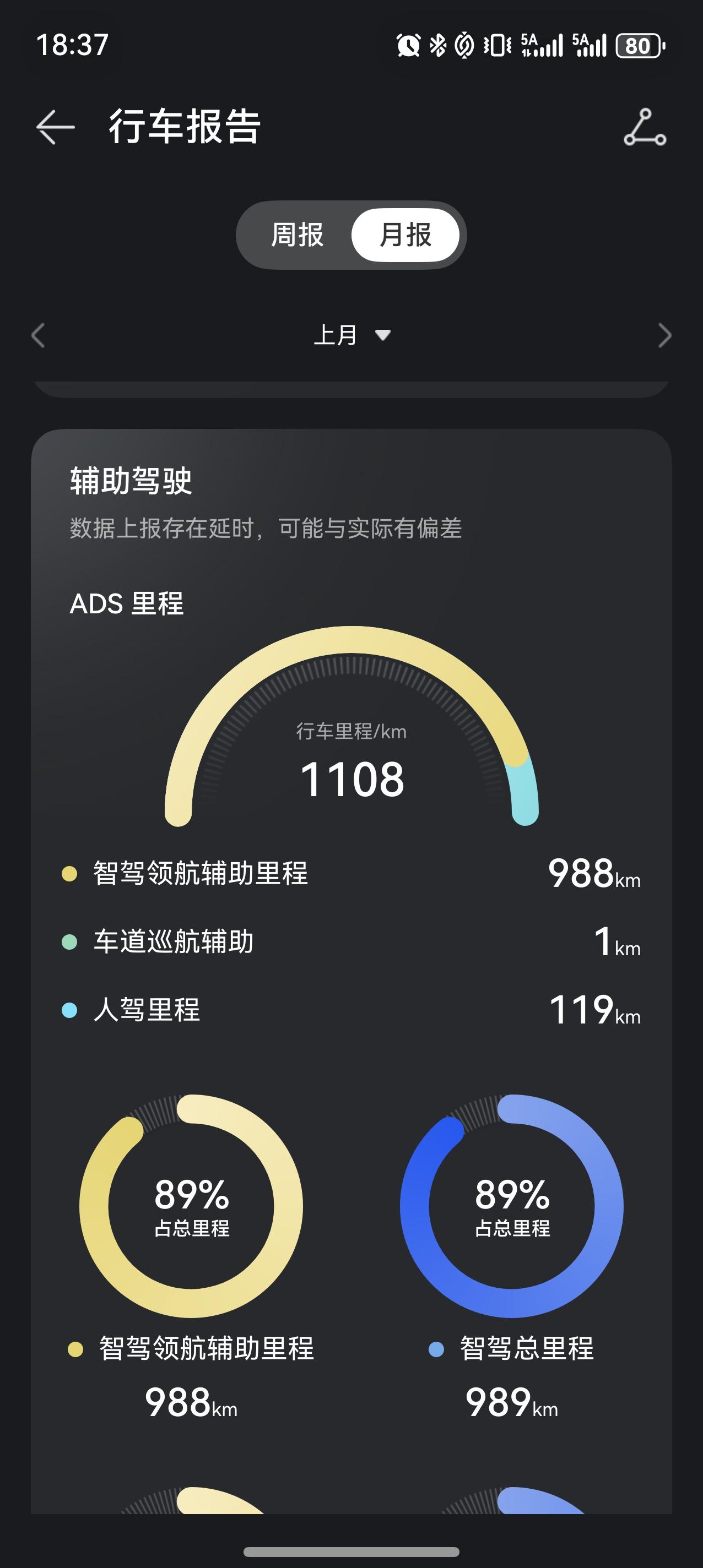Open the 上月 month selector dropdown

pyautogui.click(x=352, y=335)
